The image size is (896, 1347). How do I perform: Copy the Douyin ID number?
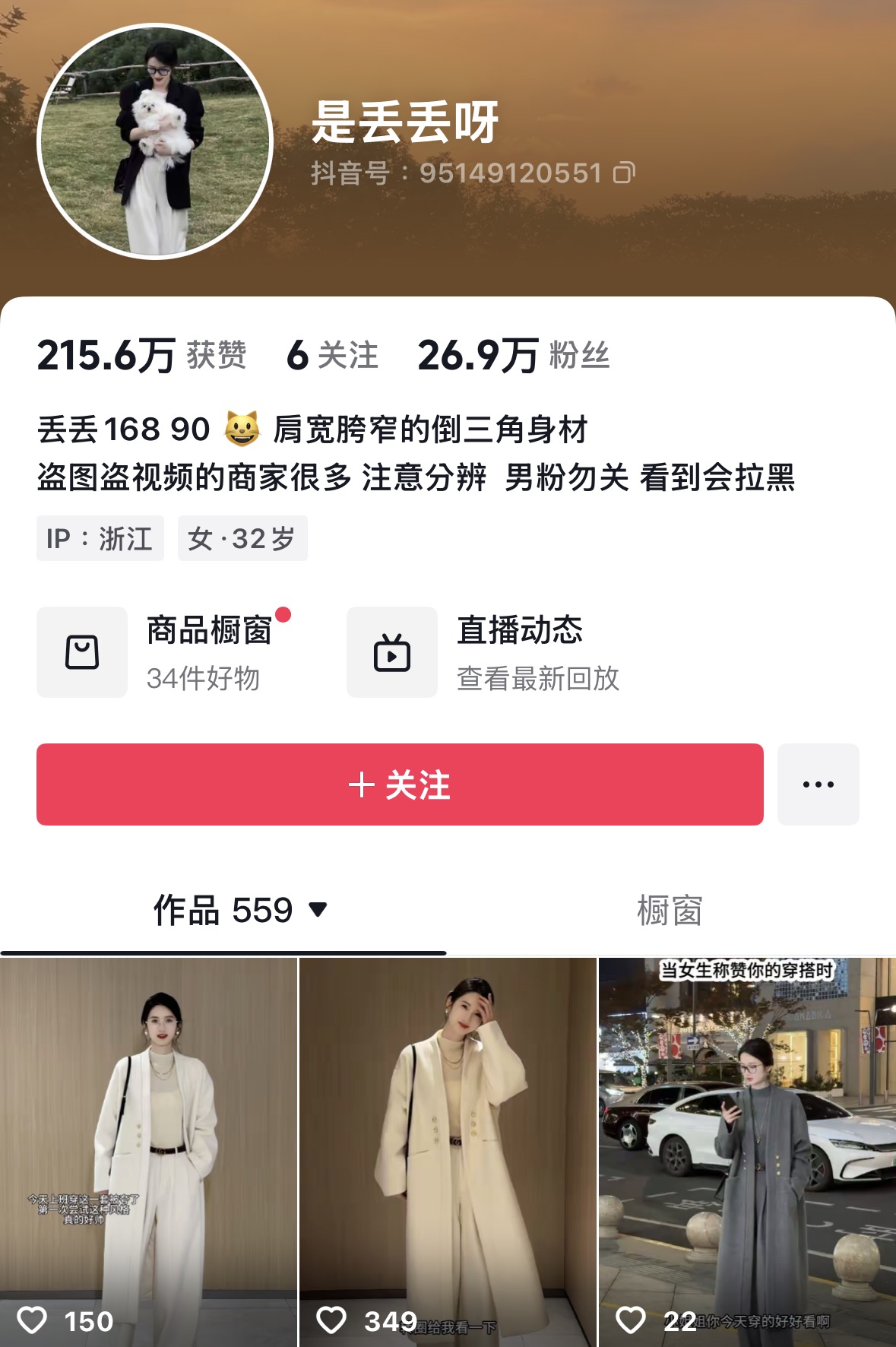(x=624, y=173)
